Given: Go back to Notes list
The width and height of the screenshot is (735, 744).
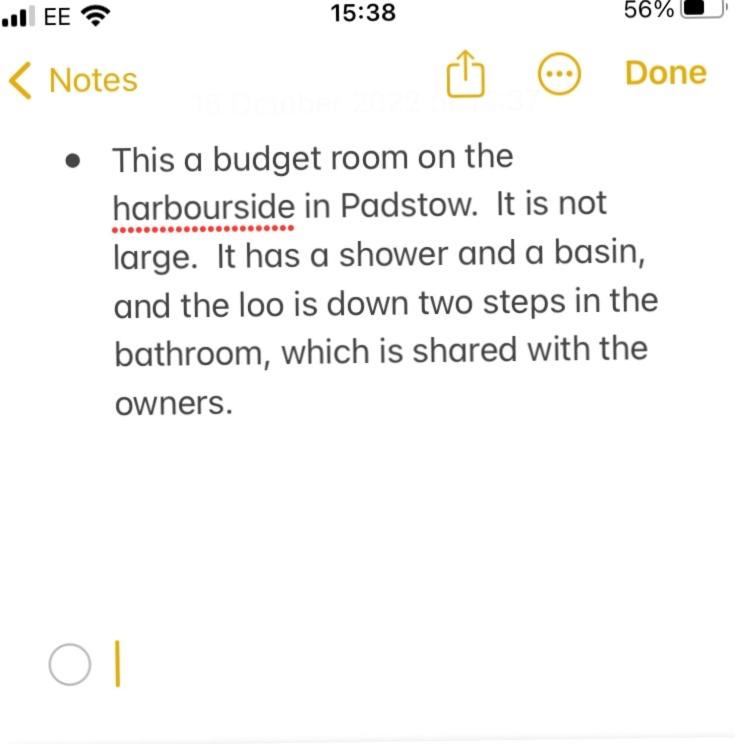Looking at the screenshot, I should (x=72, y=80).
